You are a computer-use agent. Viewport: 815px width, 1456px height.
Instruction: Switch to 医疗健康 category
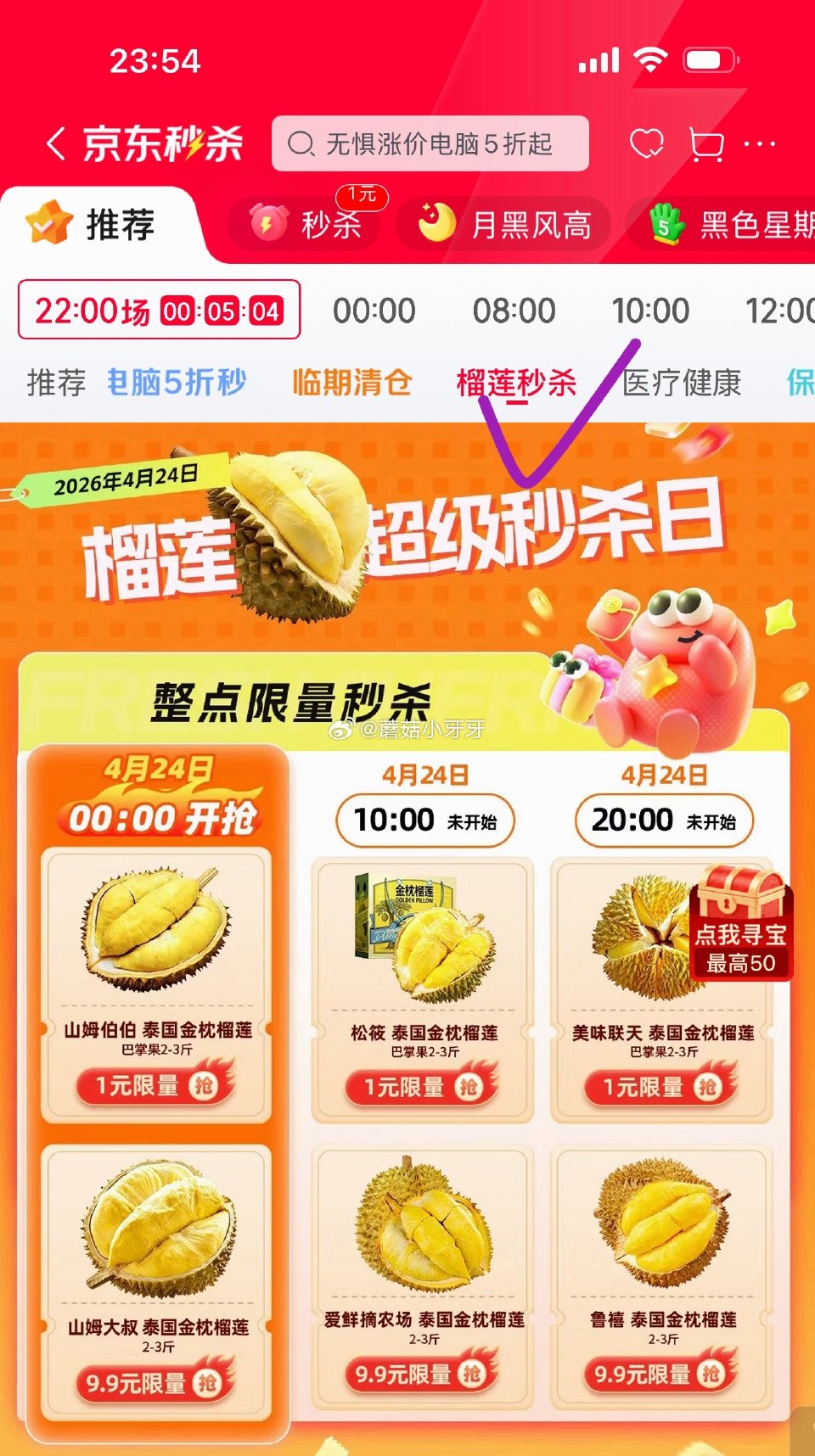coord(683,383)
